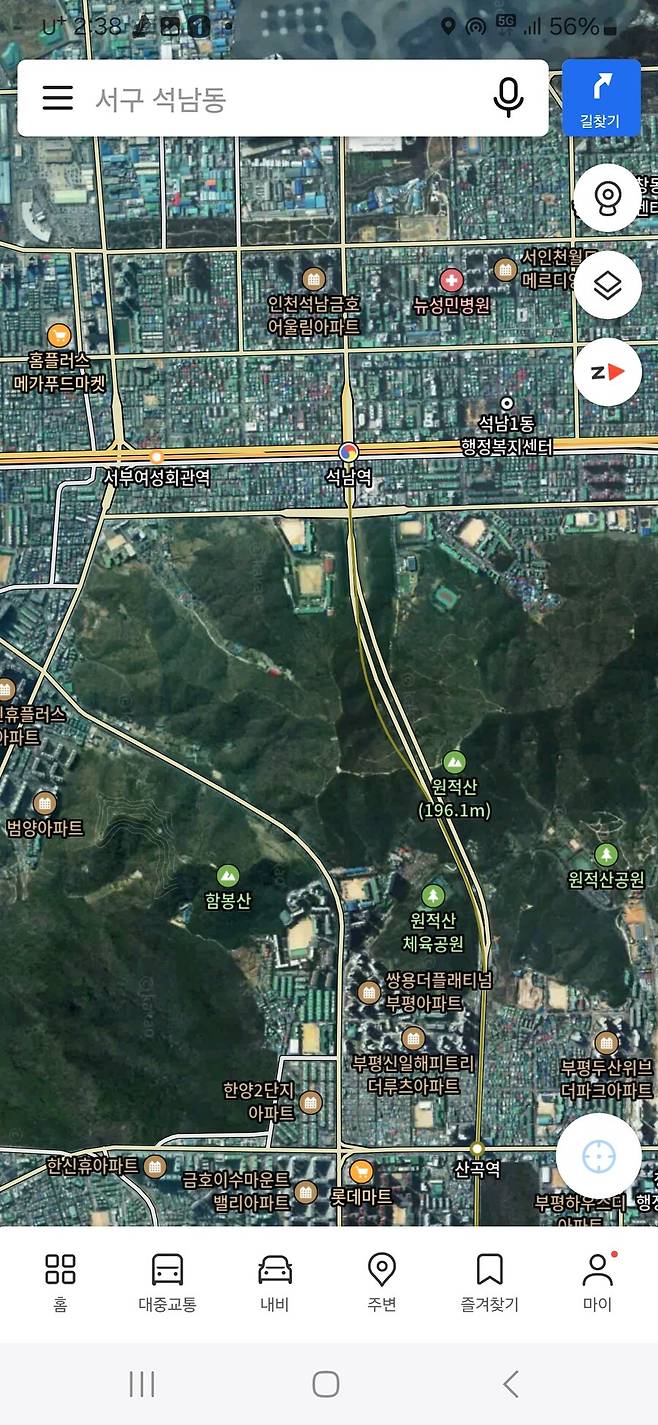
Task: Open the 주변 nearby tab
Action: coord(382,1280)
